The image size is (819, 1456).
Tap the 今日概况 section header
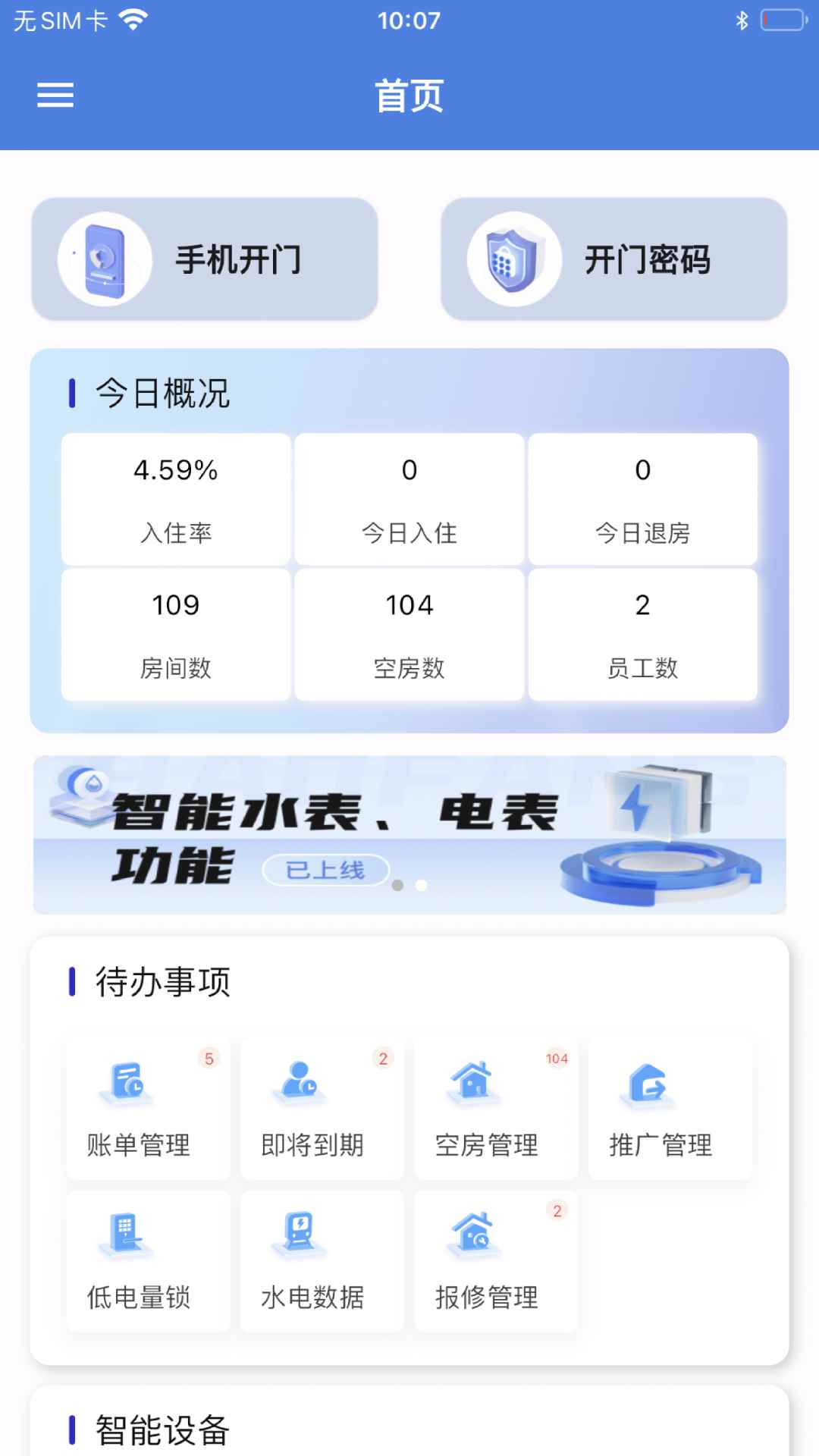(162, 394)
